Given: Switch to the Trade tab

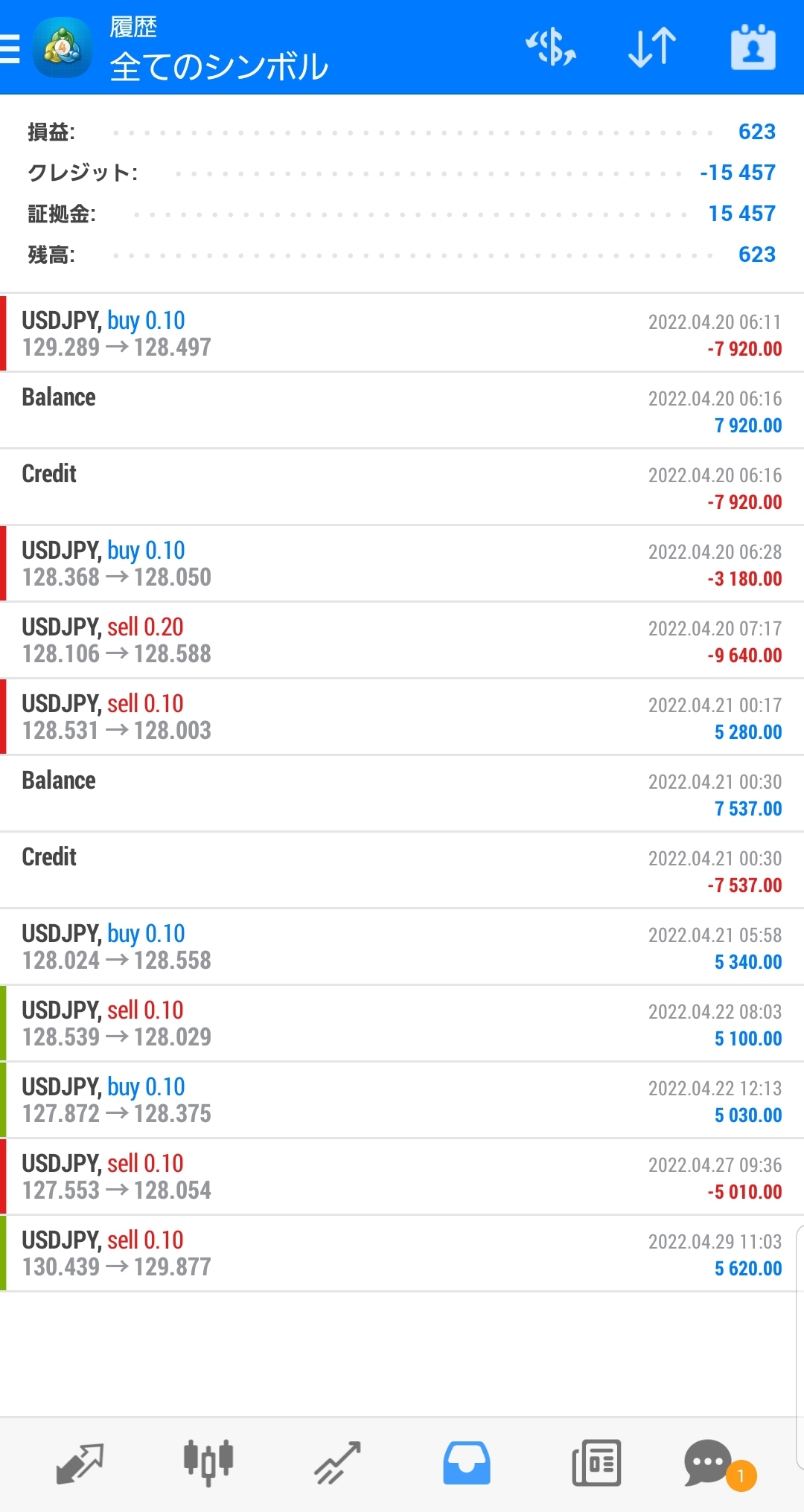Looking at the screenshot, I should coord(337,1463).
